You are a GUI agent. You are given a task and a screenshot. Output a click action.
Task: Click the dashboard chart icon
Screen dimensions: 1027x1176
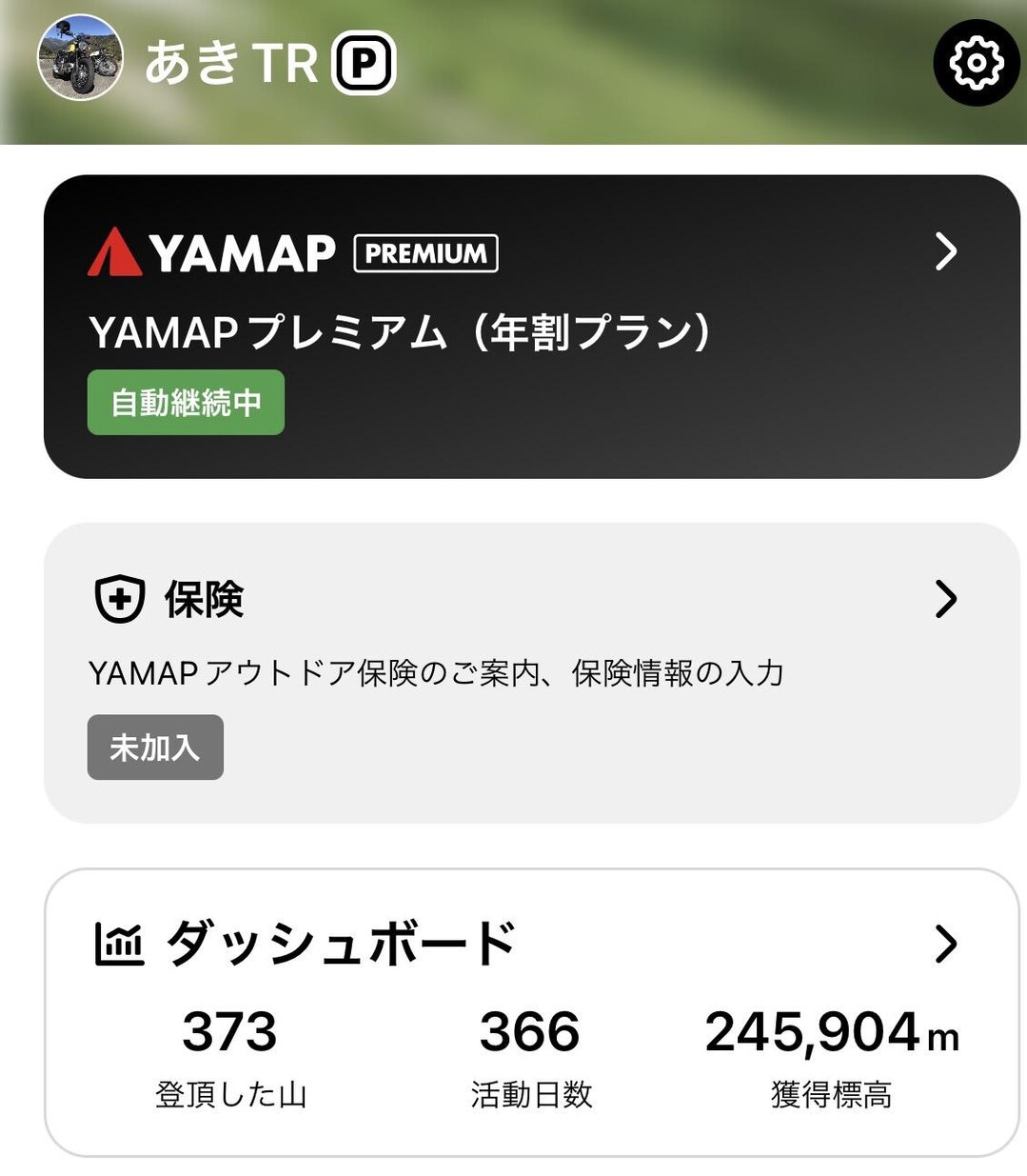pyautogui.click(x=120, y=943)
